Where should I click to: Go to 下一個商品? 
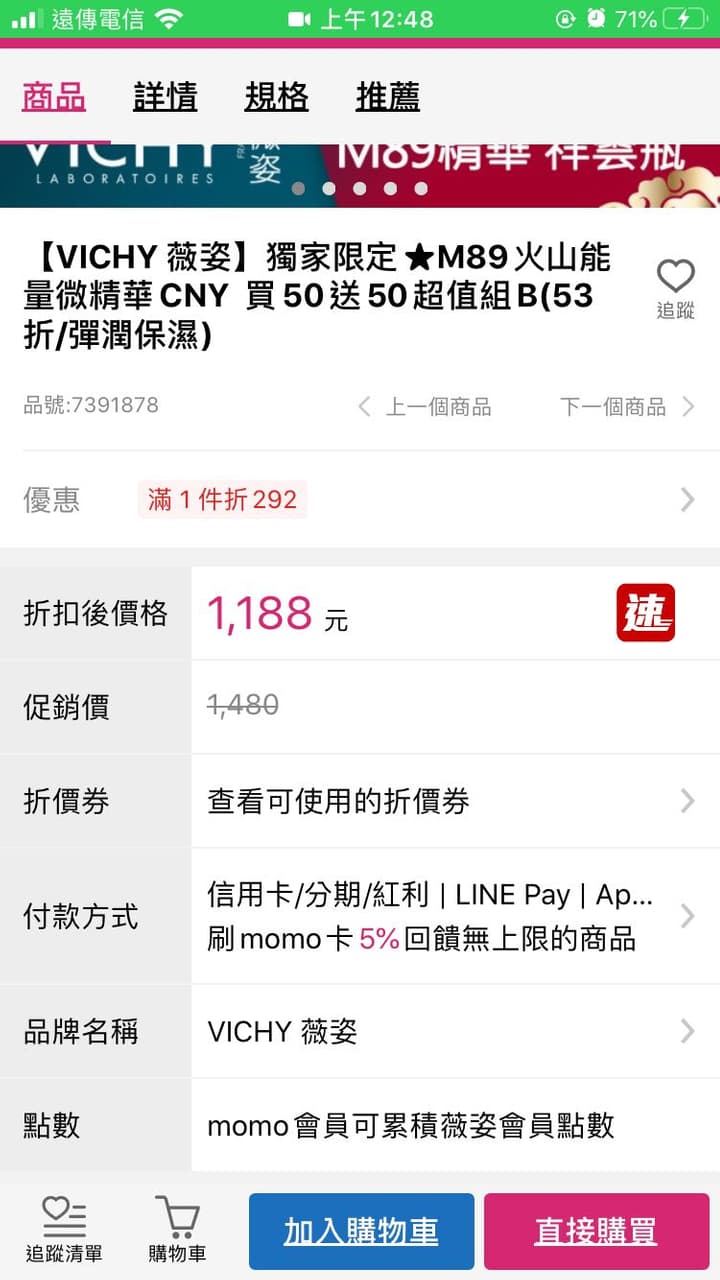(x=626, y=406)
